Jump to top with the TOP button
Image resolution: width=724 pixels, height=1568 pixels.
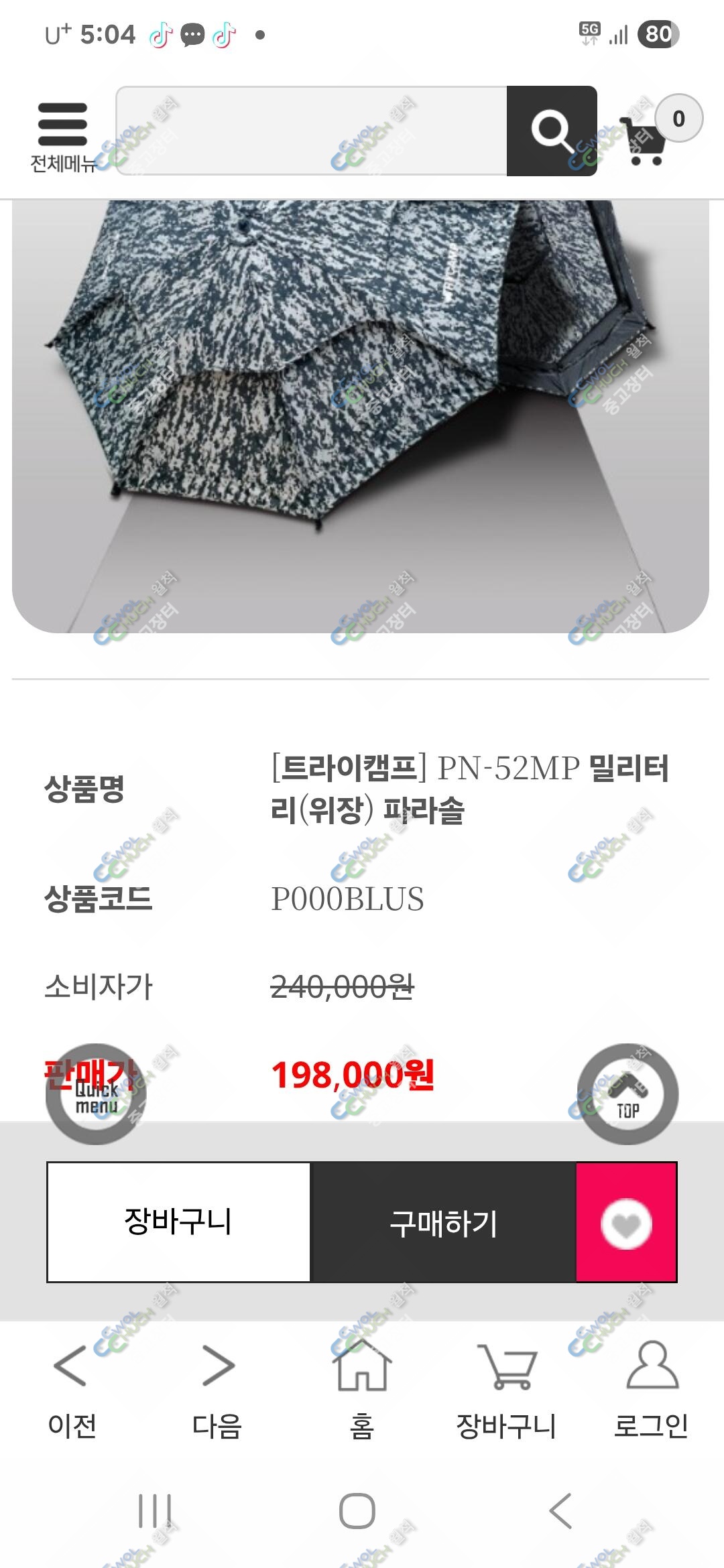pos(627,1094)
